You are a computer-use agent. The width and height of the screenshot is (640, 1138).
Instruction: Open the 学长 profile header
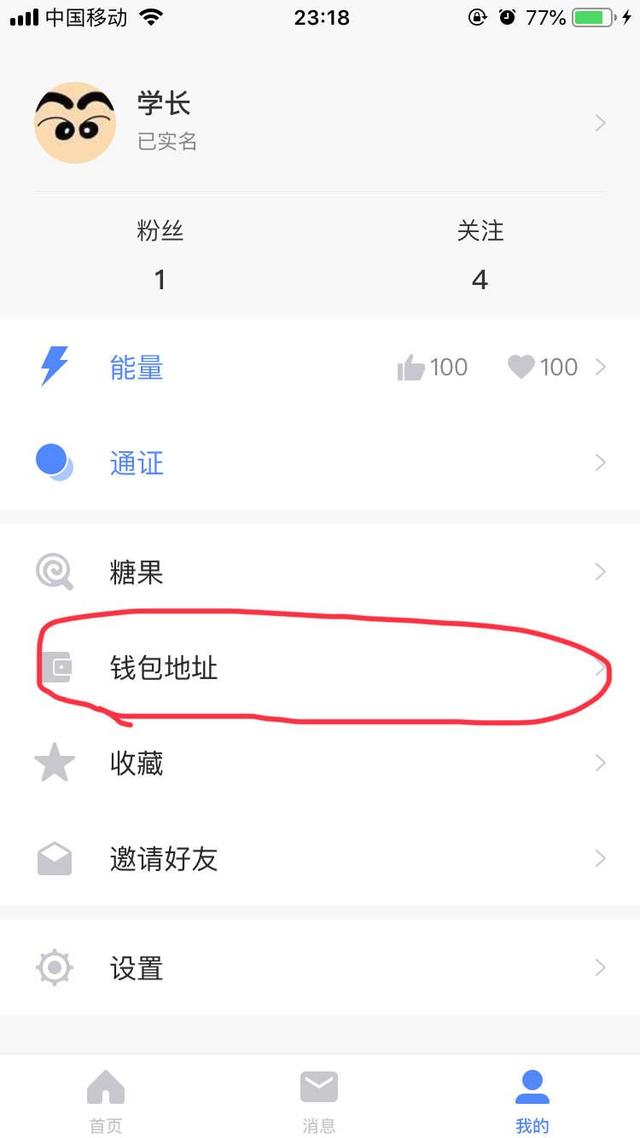320,122
